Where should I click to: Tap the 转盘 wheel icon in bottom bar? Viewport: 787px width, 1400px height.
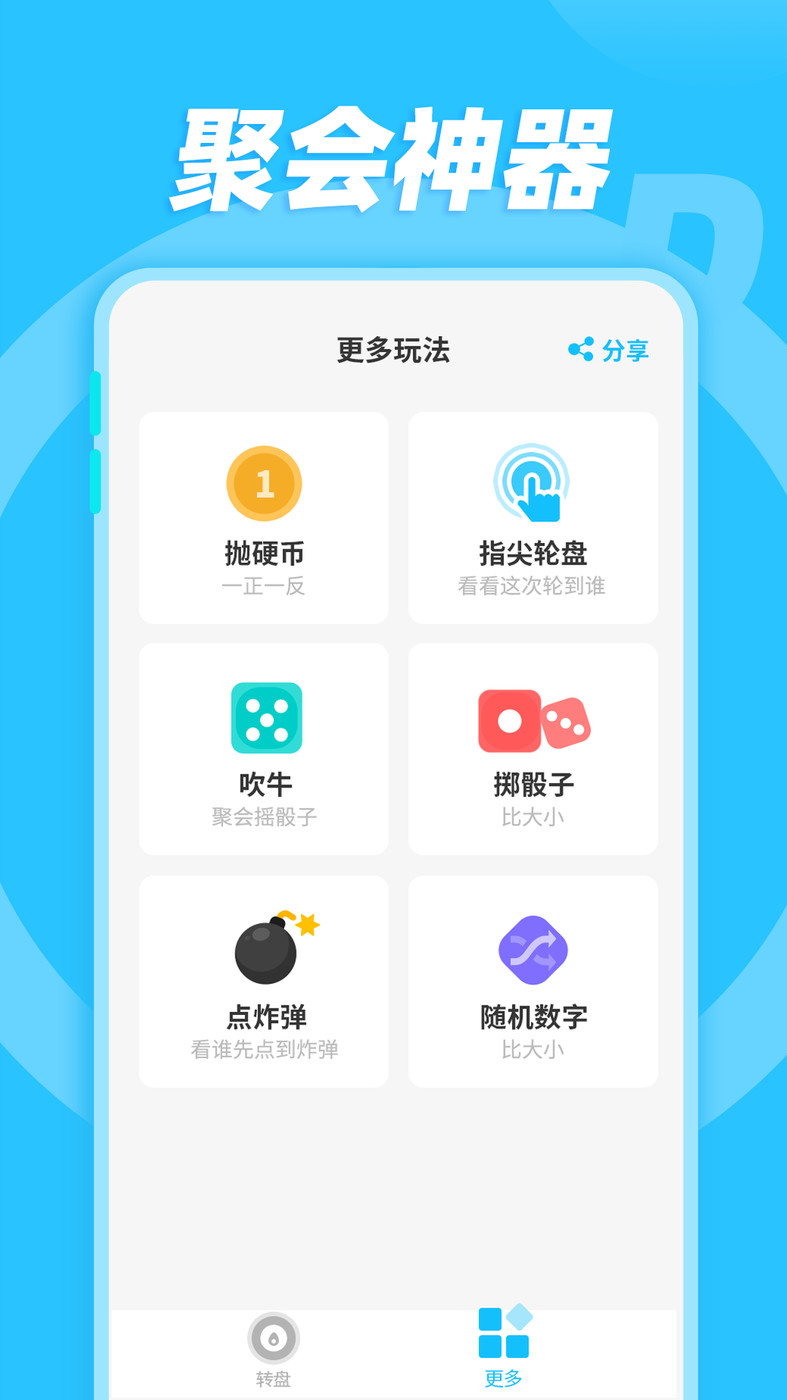point(272,1335)
